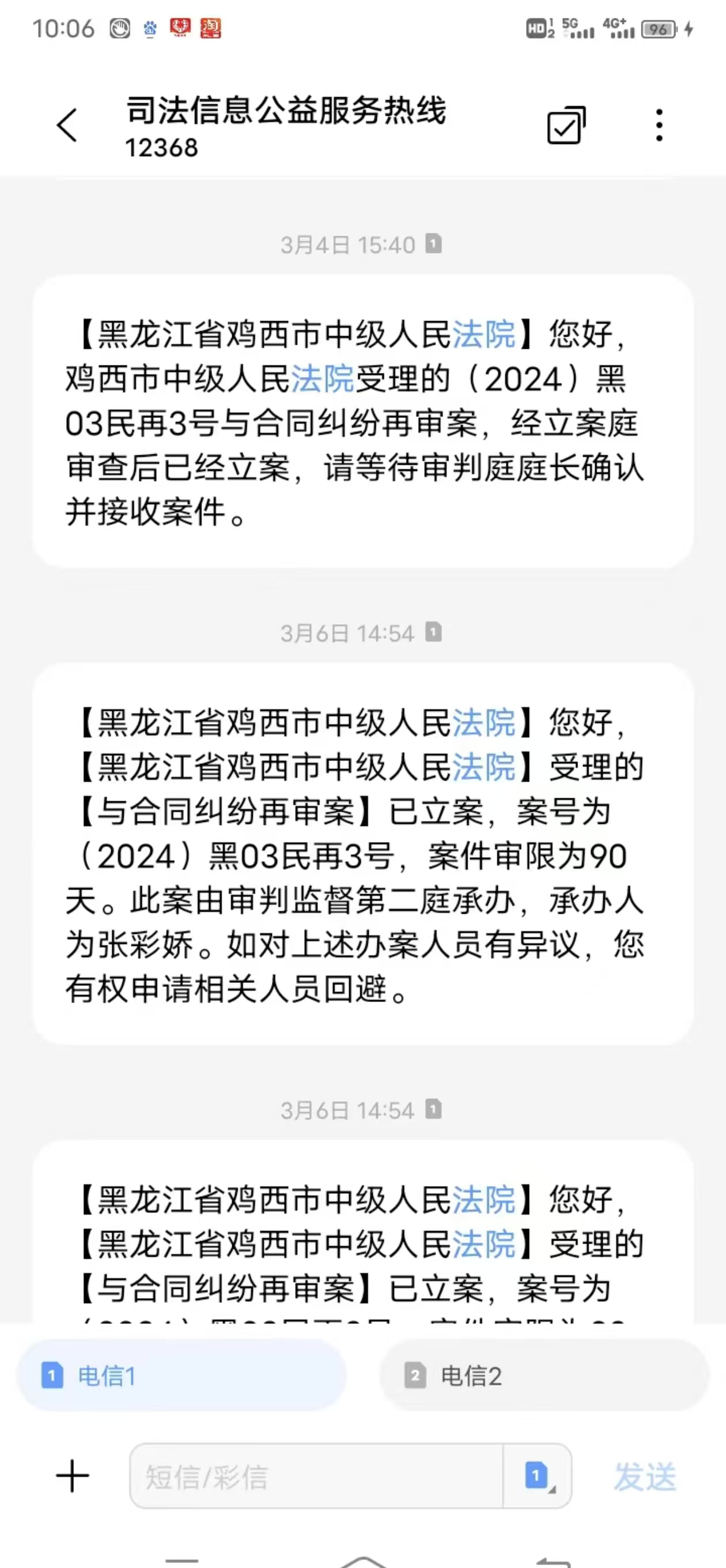Open the three-dot overflow menu
726x1568 pixels.
659,126
